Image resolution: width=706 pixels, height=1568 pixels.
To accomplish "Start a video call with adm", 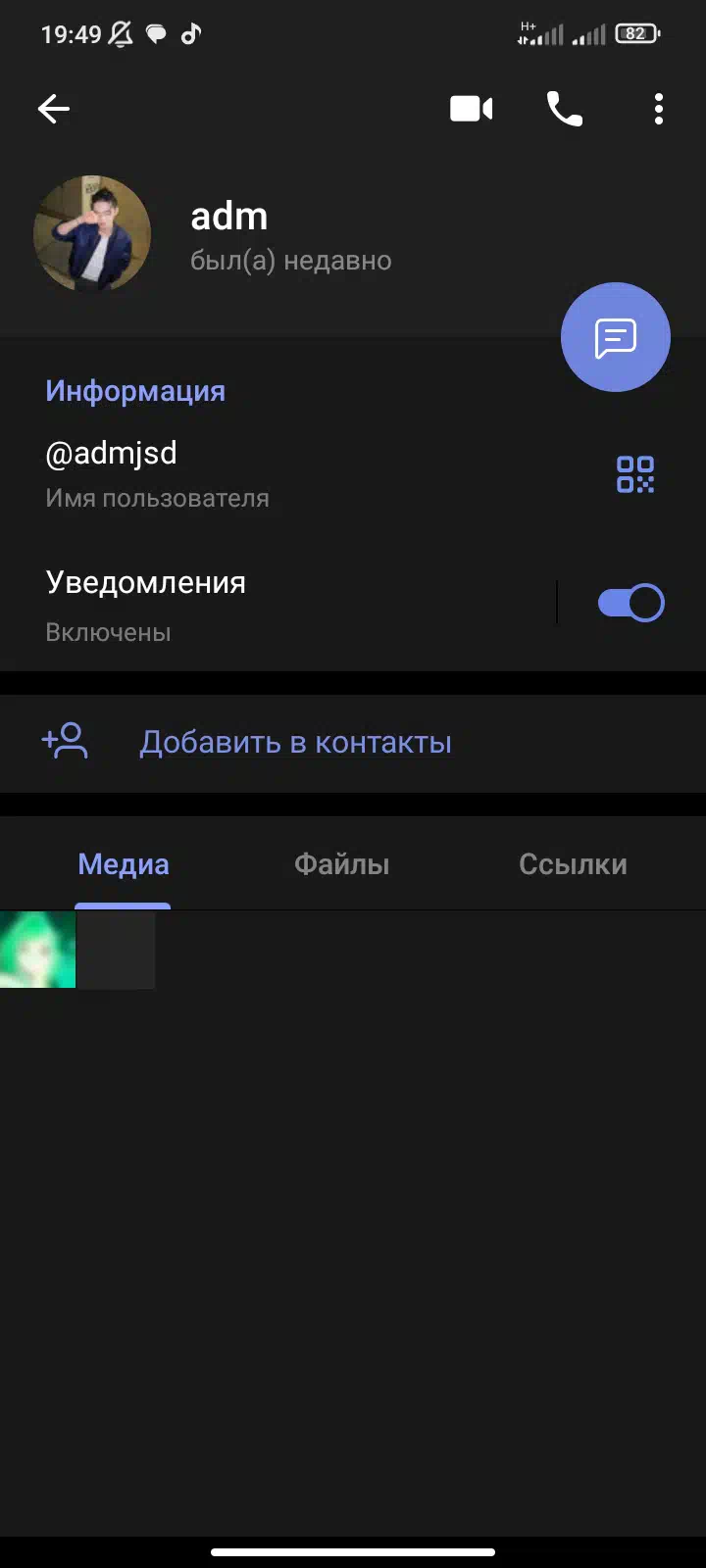I will pos(472,109).
